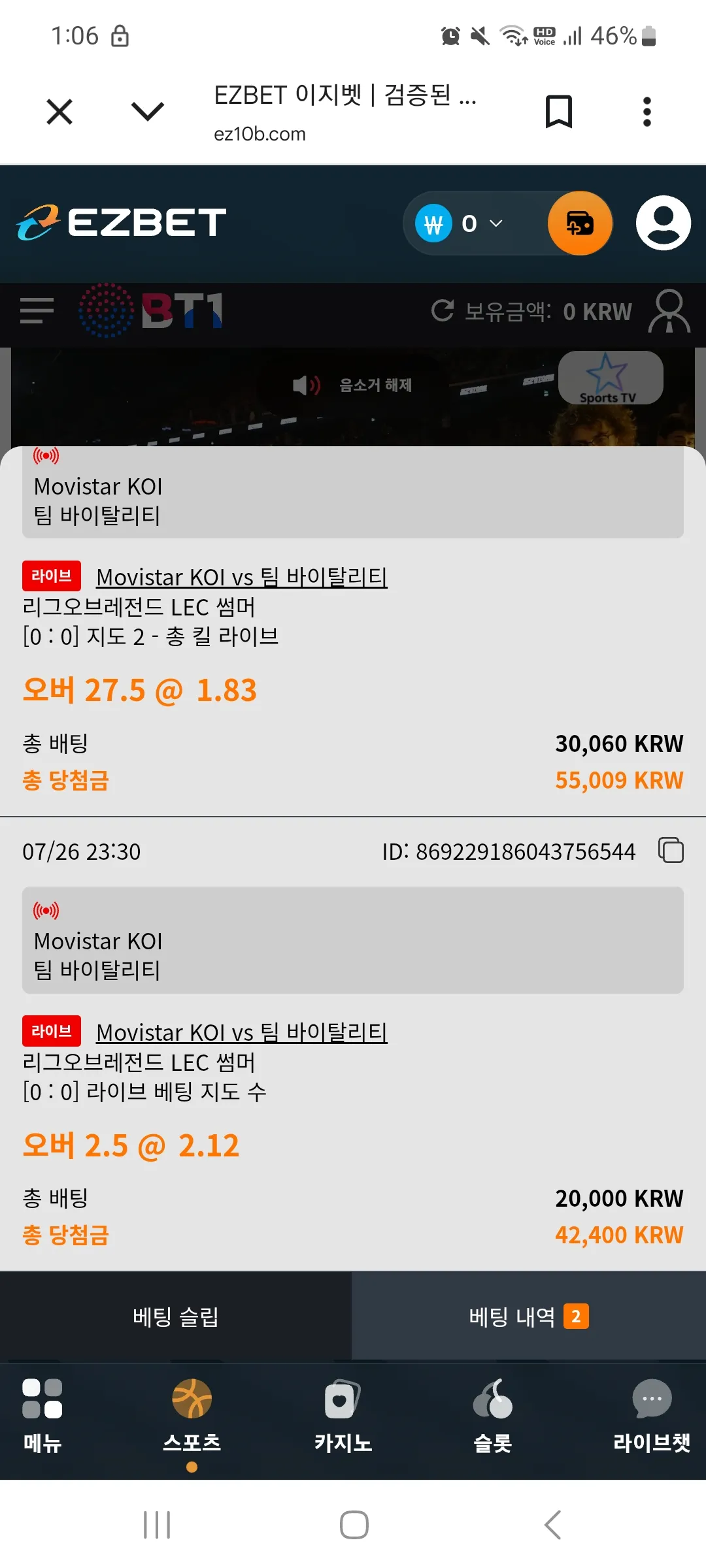706x1568 pixels.
Task: Go to the 슬롯 section
Action: (493, 1416)
